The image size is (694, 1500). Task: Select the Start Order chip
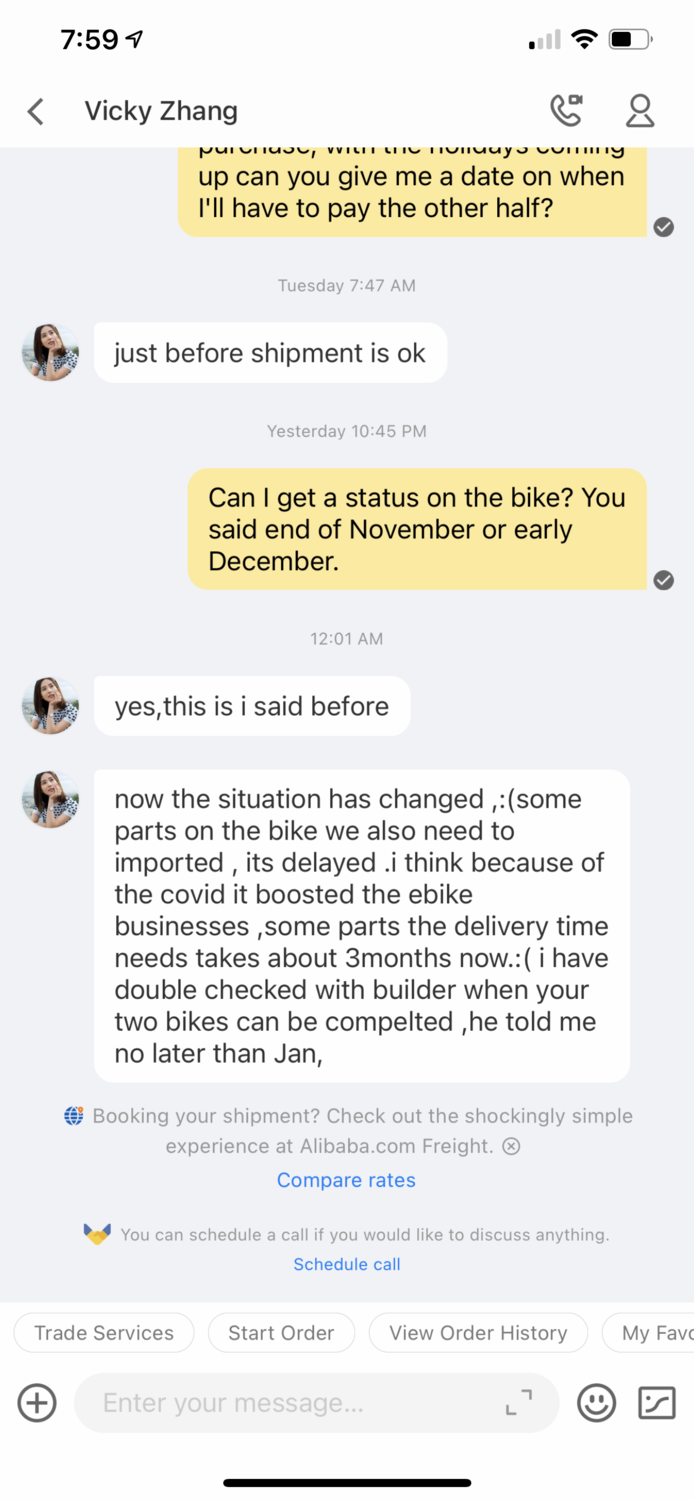(281, 1333)
